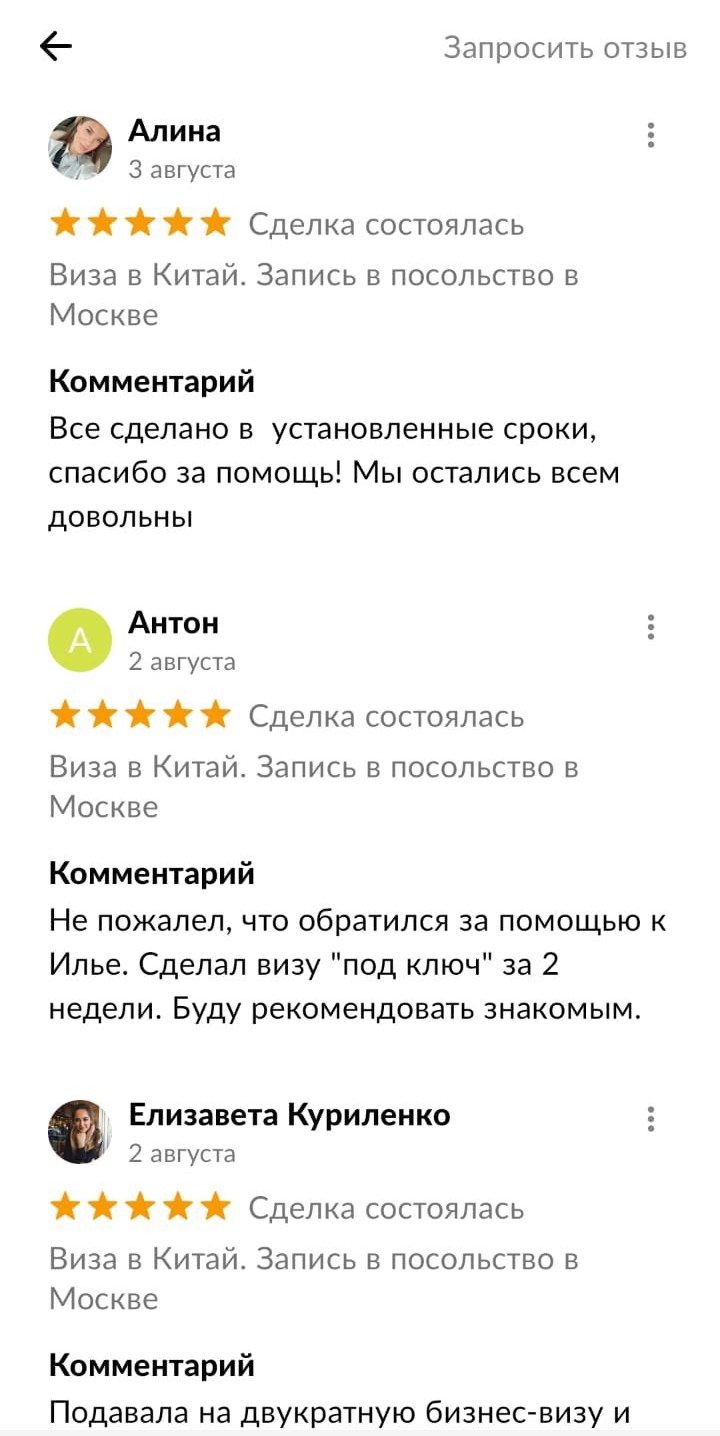720x1436 pixels.
Task: Open Алина's profile photo
Action: click(x=80, y=148)
